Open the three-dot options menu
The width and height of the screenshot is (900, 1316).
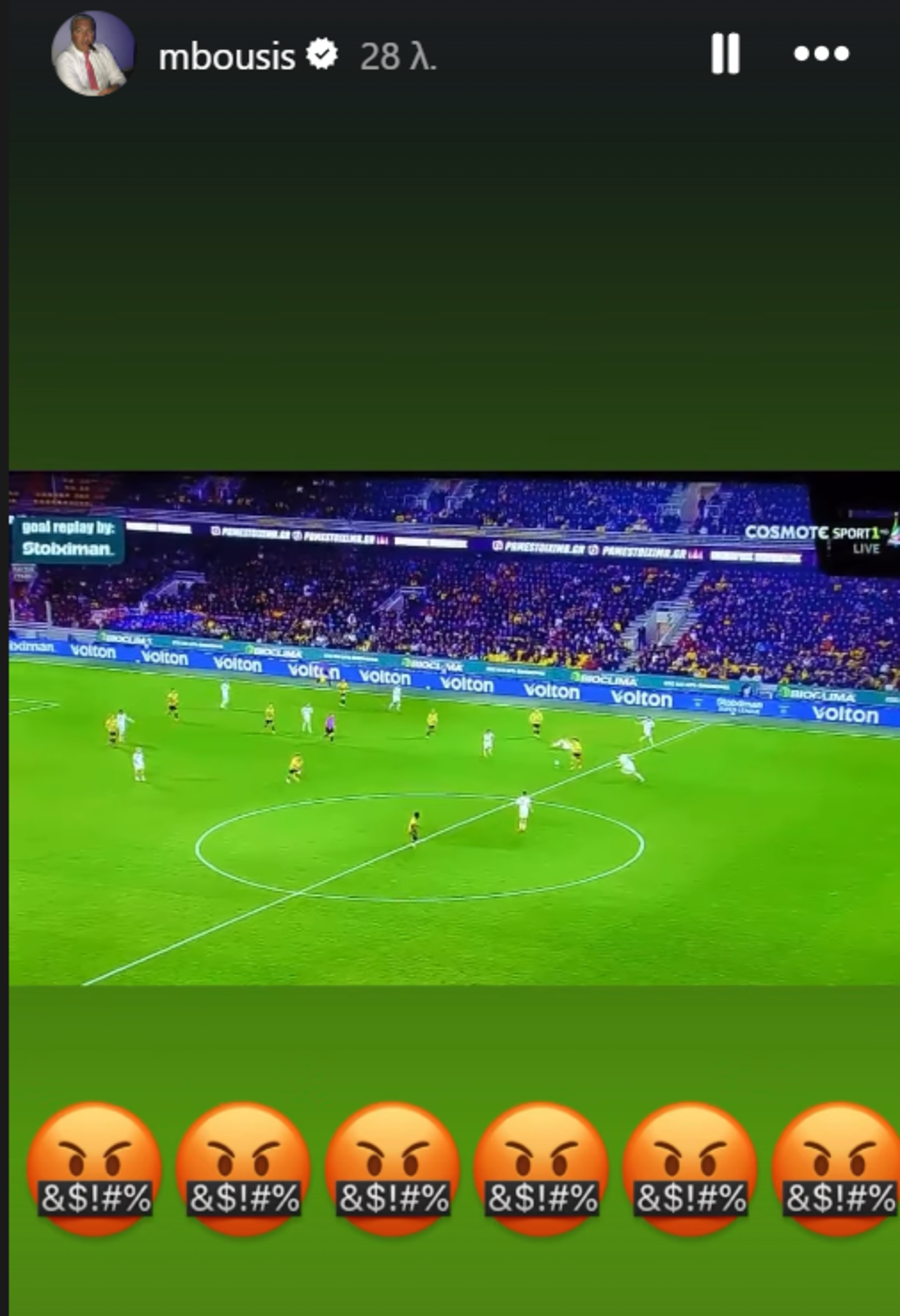[x=821, y=54]
